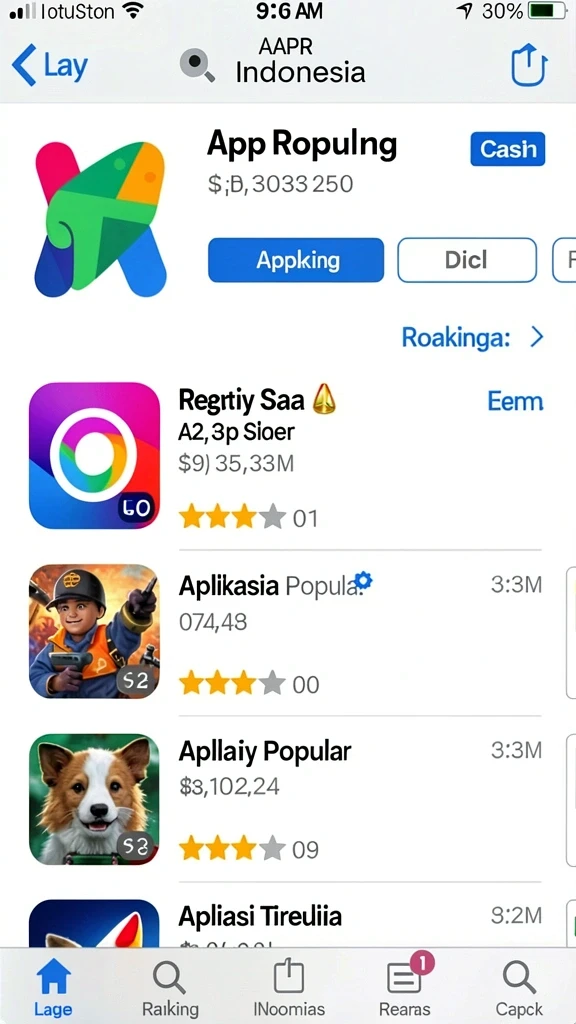576x1024 pixels.
Task: Switch to the INoomias tab
Action: click(x=289, y=987)
